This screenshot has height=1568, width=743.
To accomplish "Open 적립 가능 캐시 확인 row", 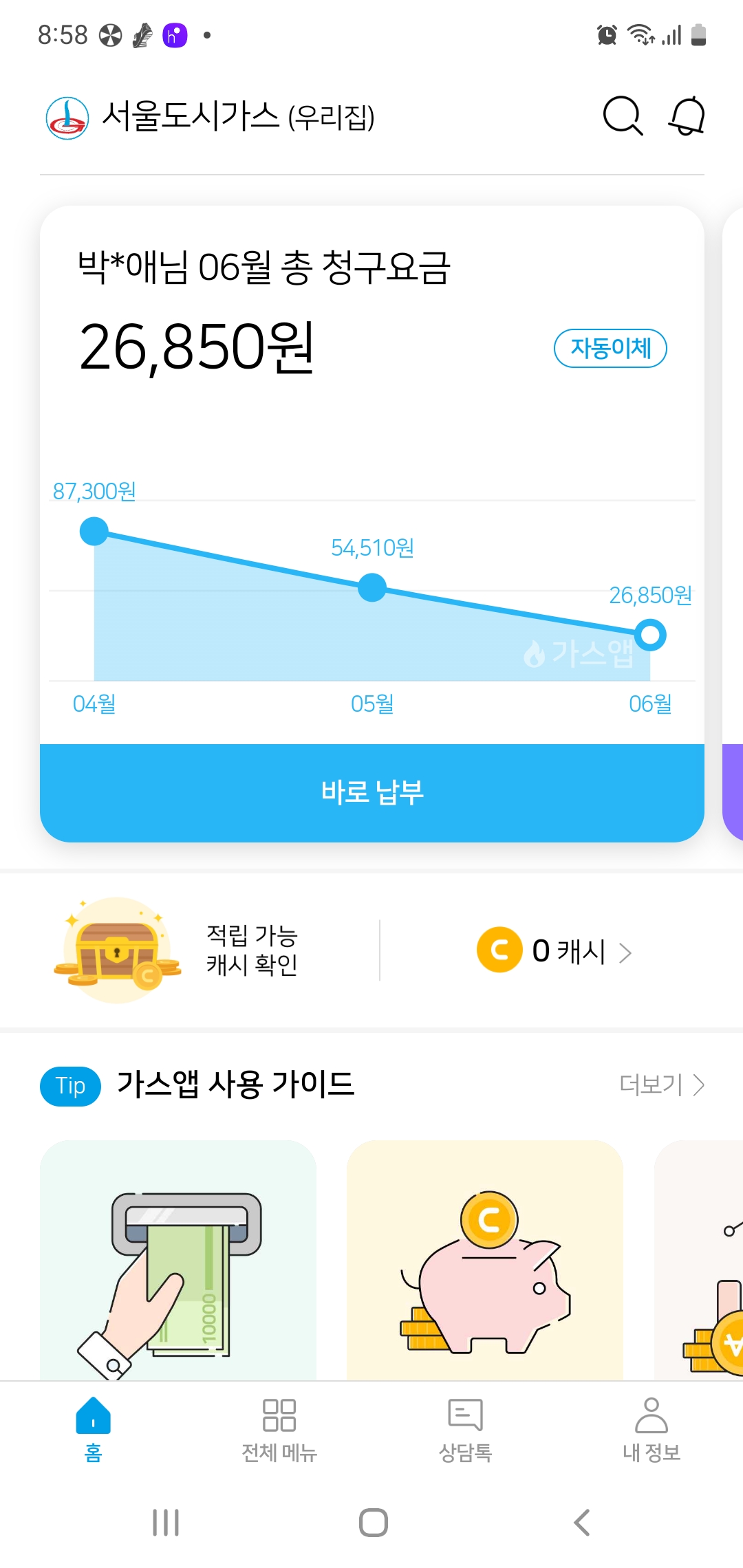I will point(206,950).
